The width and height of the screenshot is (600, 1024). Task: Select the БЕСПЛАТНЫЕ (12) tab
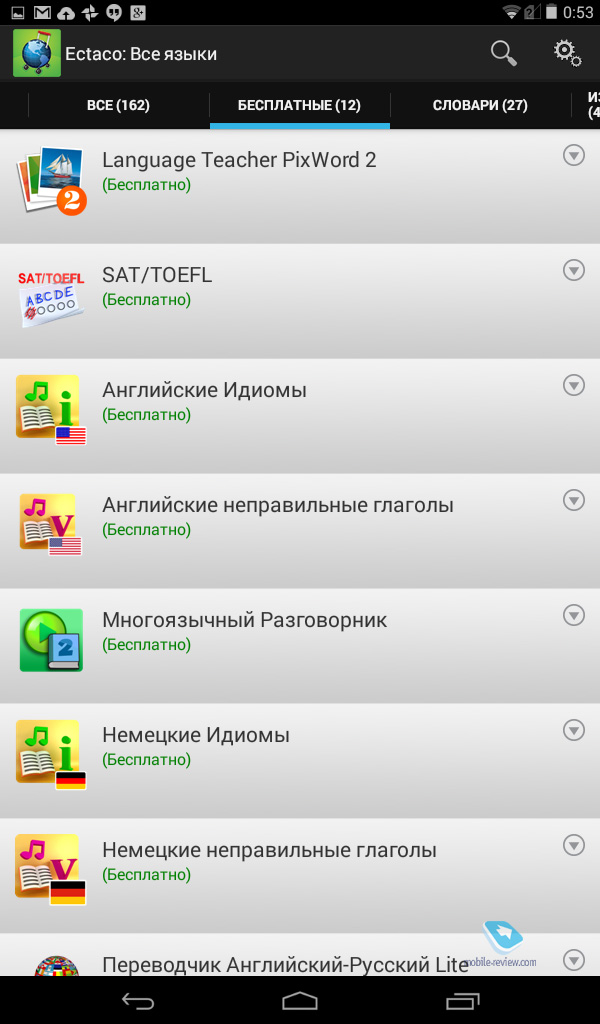click(x=300, y=105)
